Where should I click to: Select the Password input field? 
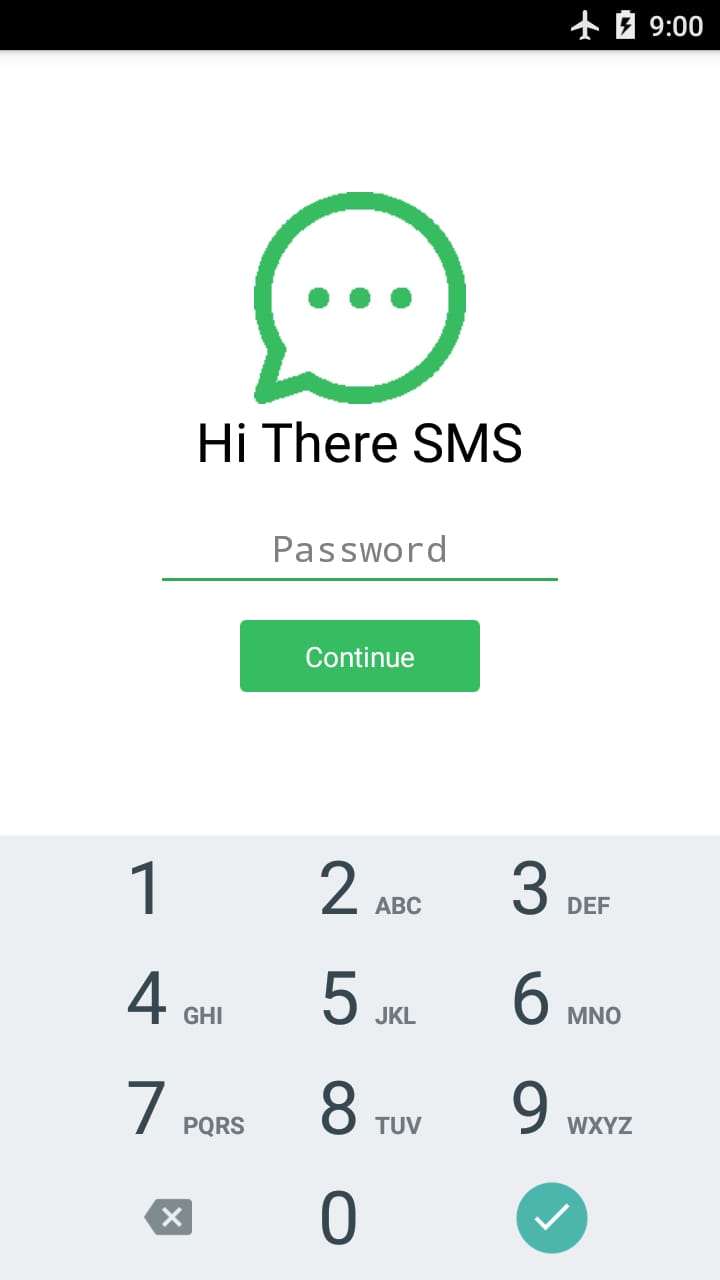[x=360, y=550]
